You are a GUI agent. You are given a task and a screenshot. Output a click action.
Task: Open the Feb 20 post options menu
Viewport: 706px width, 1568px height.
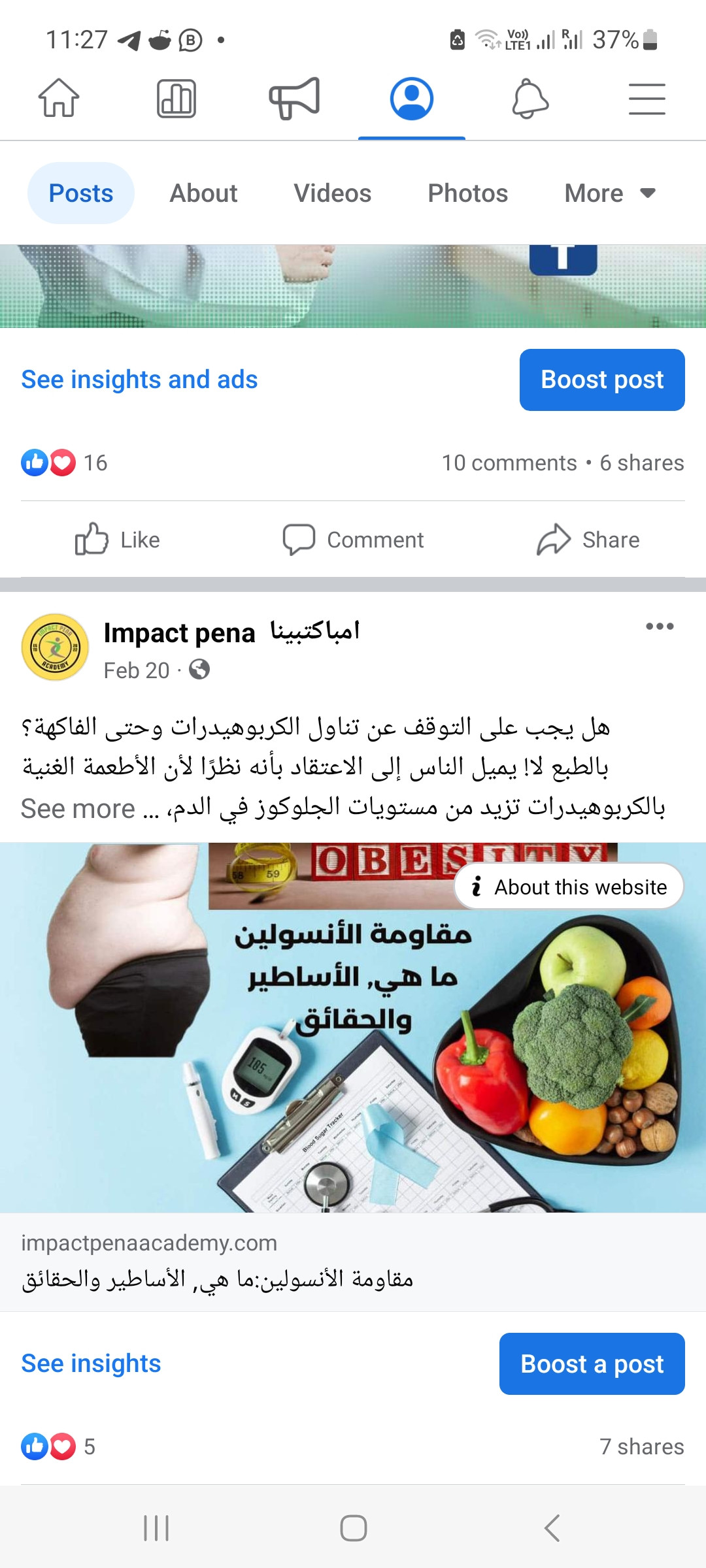[659, 627]
